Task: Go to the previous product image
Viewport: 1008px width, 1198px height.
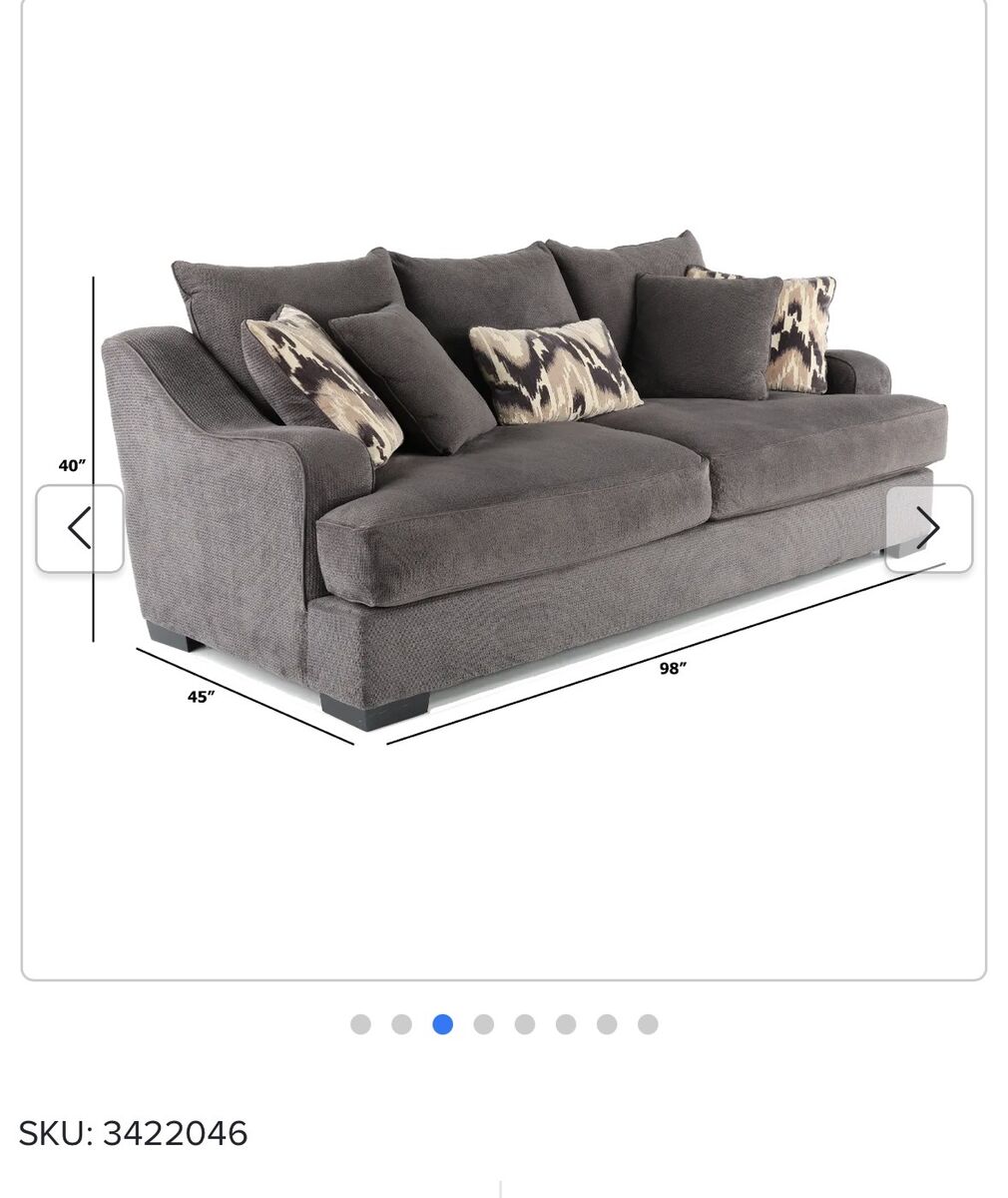Action: pos(80,528)
